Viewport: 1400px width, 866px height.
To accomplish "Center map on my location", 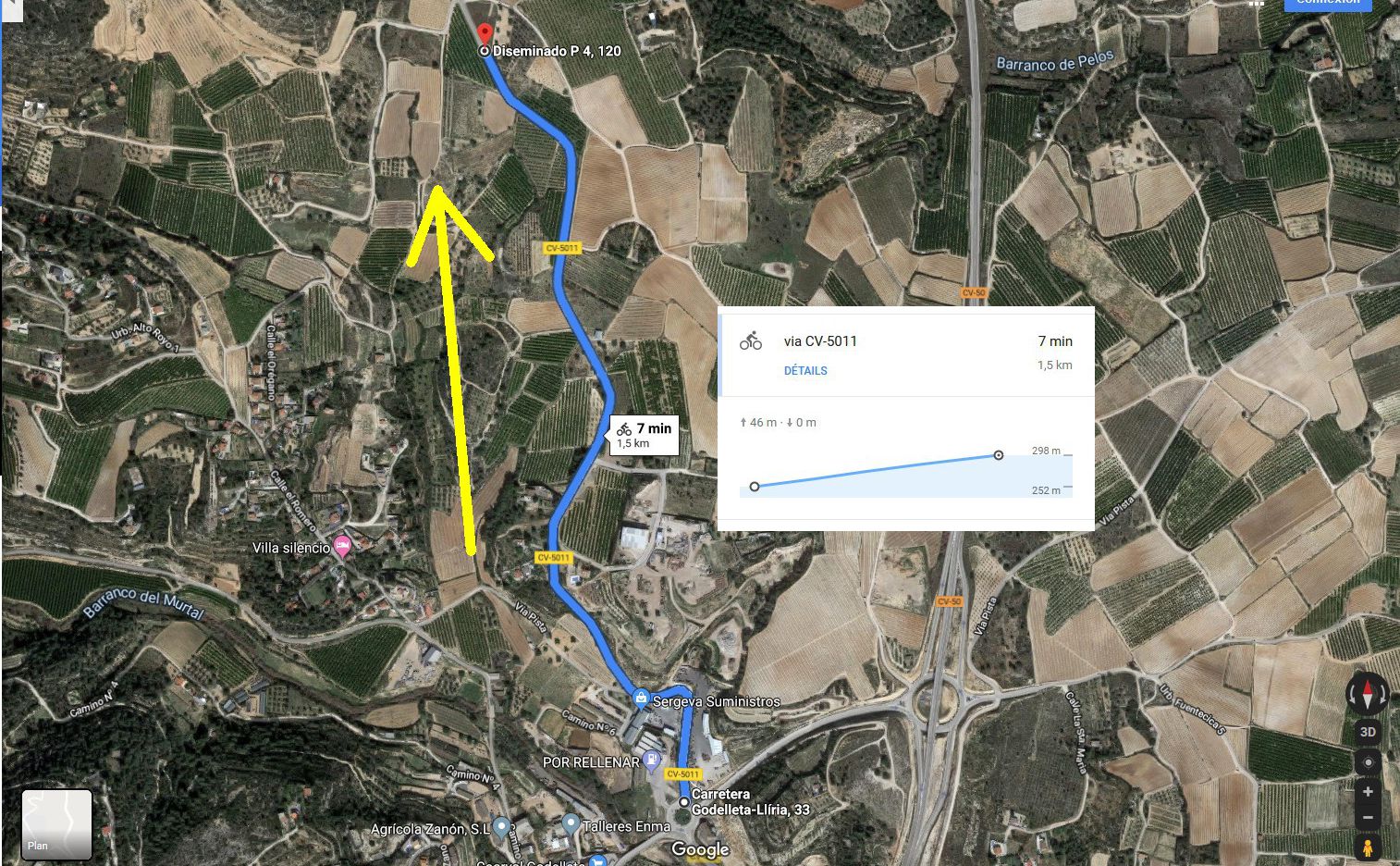I will coord(1368,762).
